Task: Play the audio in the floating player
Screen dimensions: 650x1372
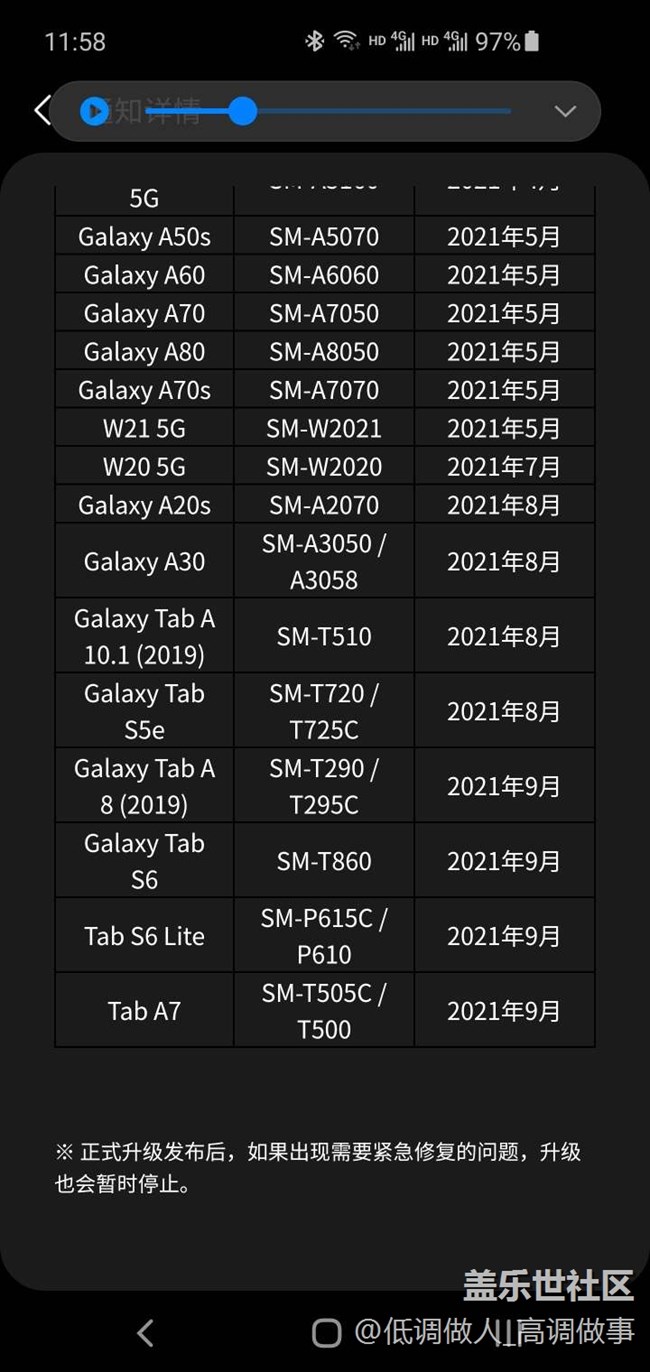Action: click(93, 111)
